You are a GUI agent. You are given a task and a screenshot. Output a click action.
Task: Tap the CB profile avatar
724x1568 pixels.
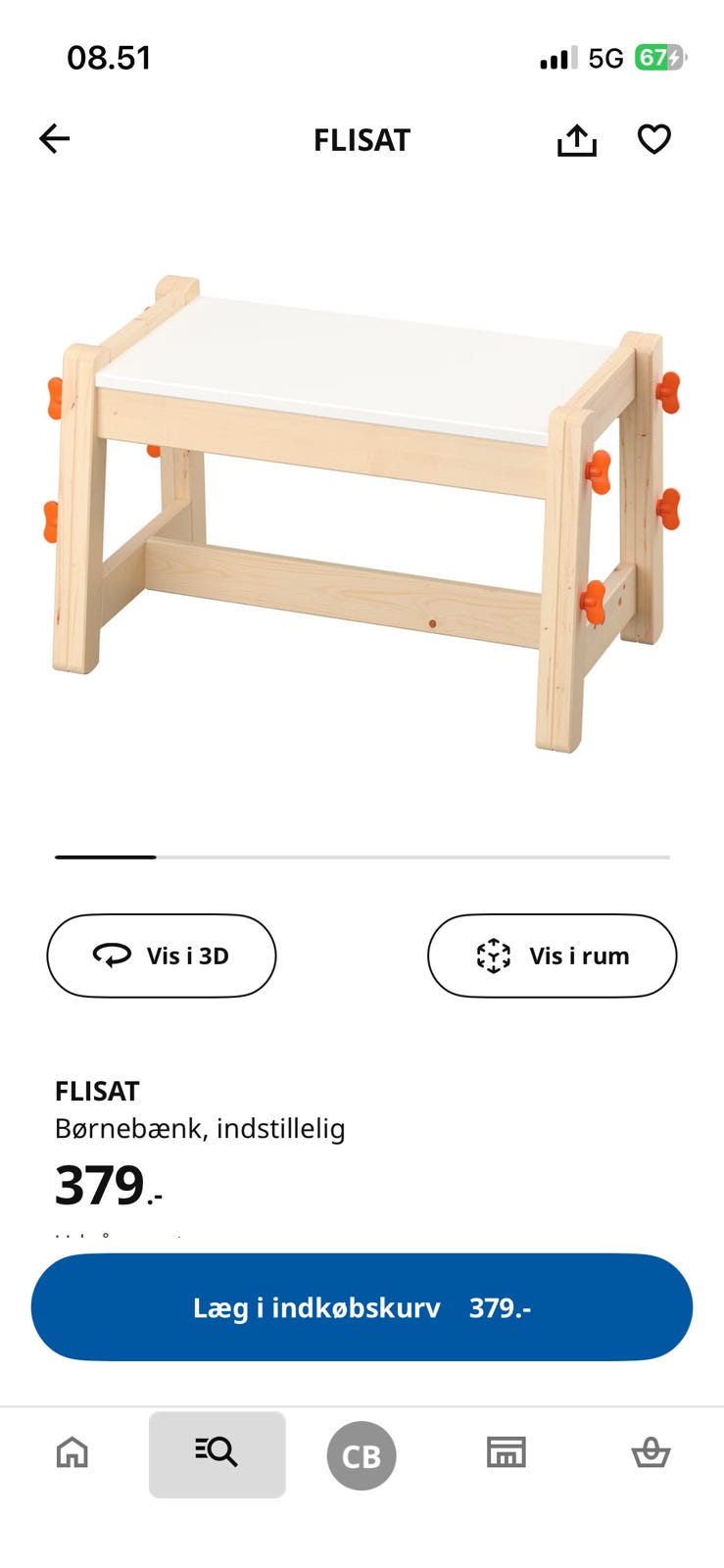pyautogui.click(x=362, y=1454)
